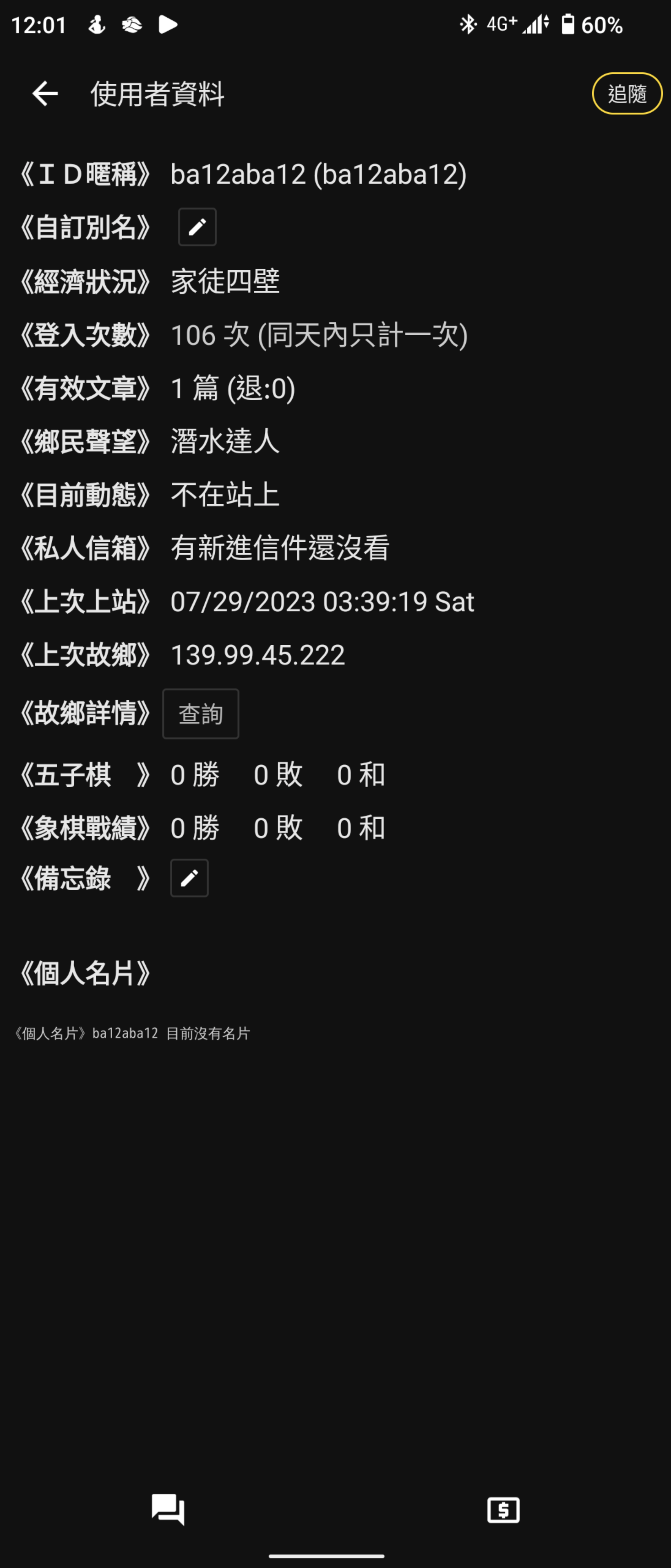
Task: Edit the 自訂別名 custom alias
Action: click(196, 227)
